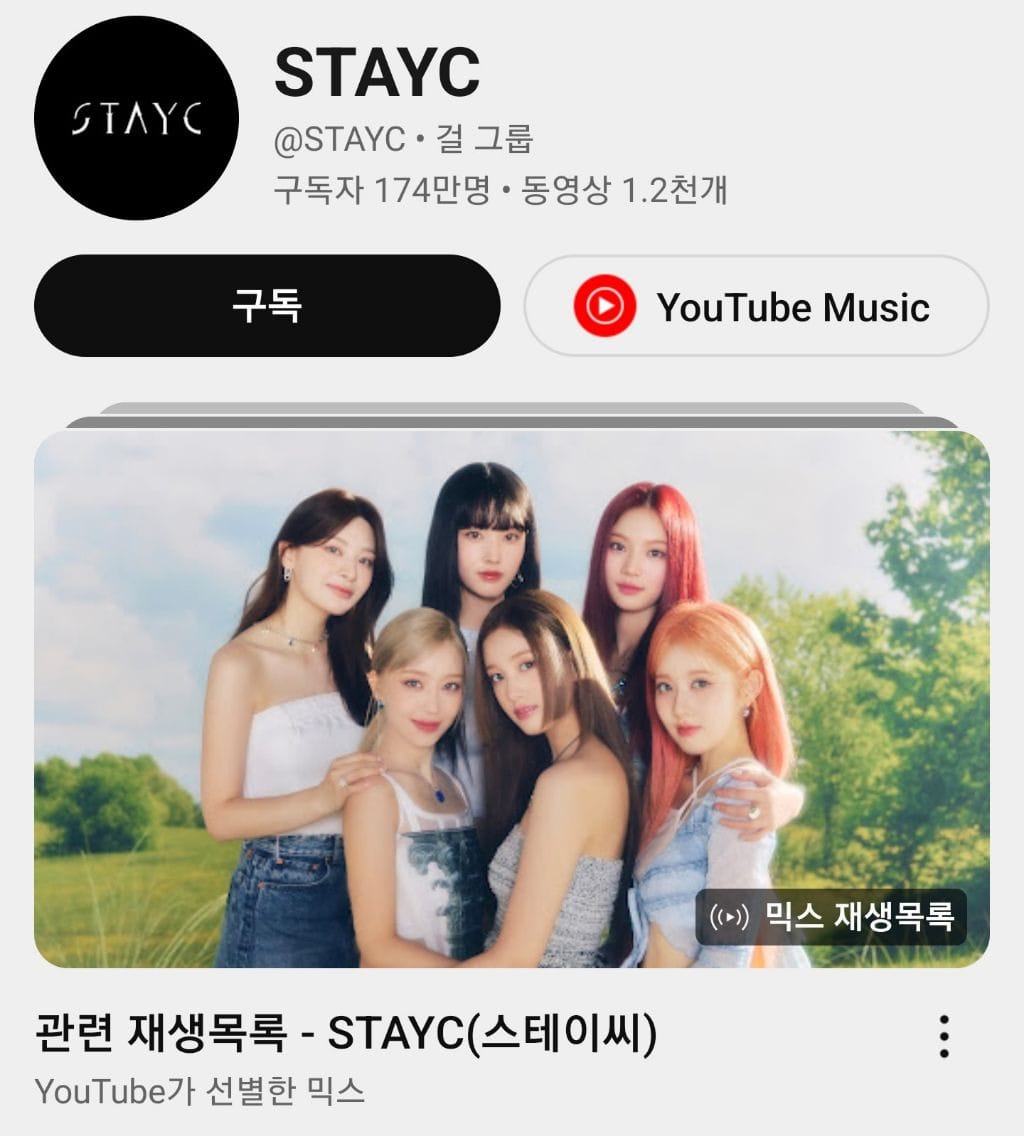Tap the STAYC channel avatar
Screen dimensions: 1024x1136
click(137, 118)
